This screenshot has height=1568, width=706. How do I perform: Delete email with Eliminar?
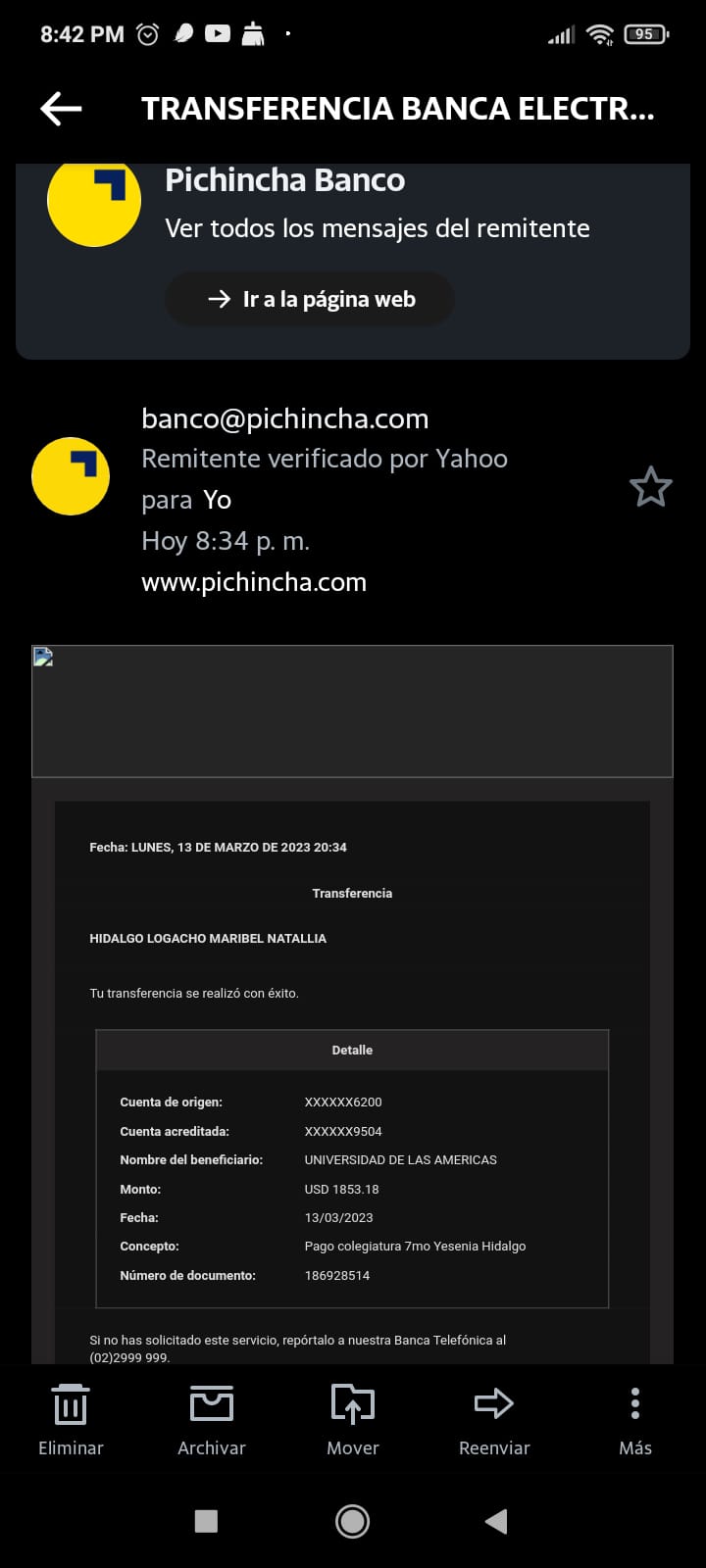click(x=71, y=1419)
